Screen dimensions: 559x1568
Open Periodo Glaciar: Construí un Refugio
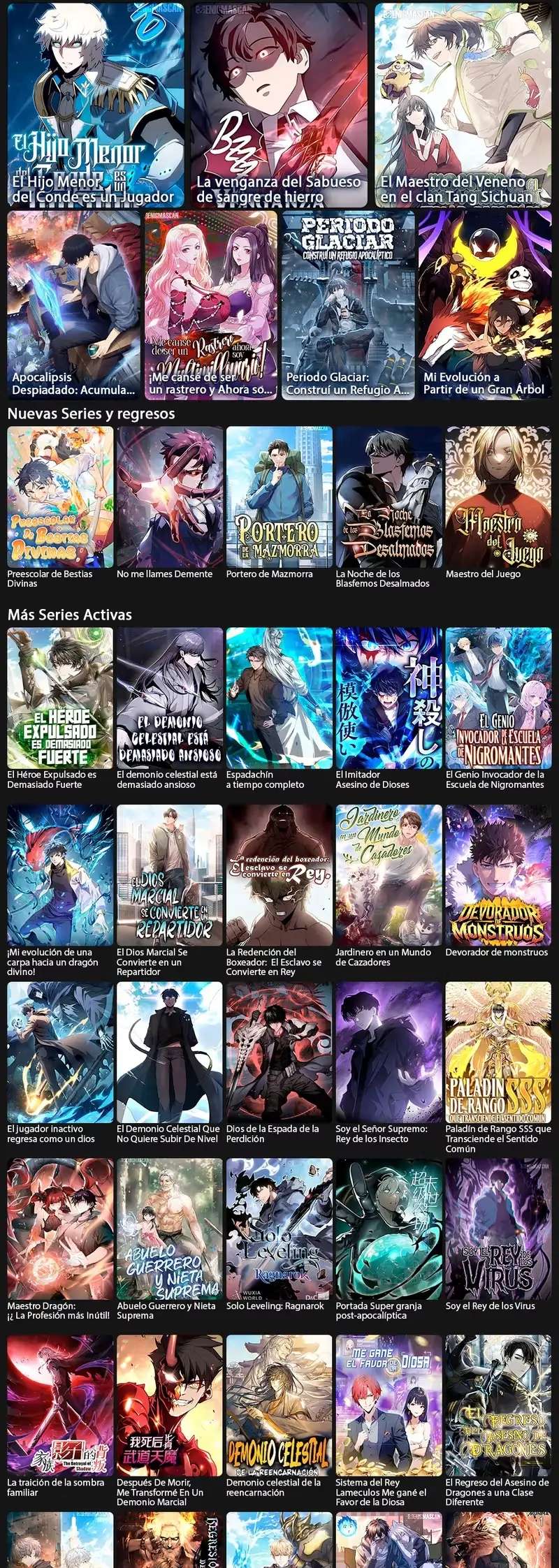coord(348,305)
